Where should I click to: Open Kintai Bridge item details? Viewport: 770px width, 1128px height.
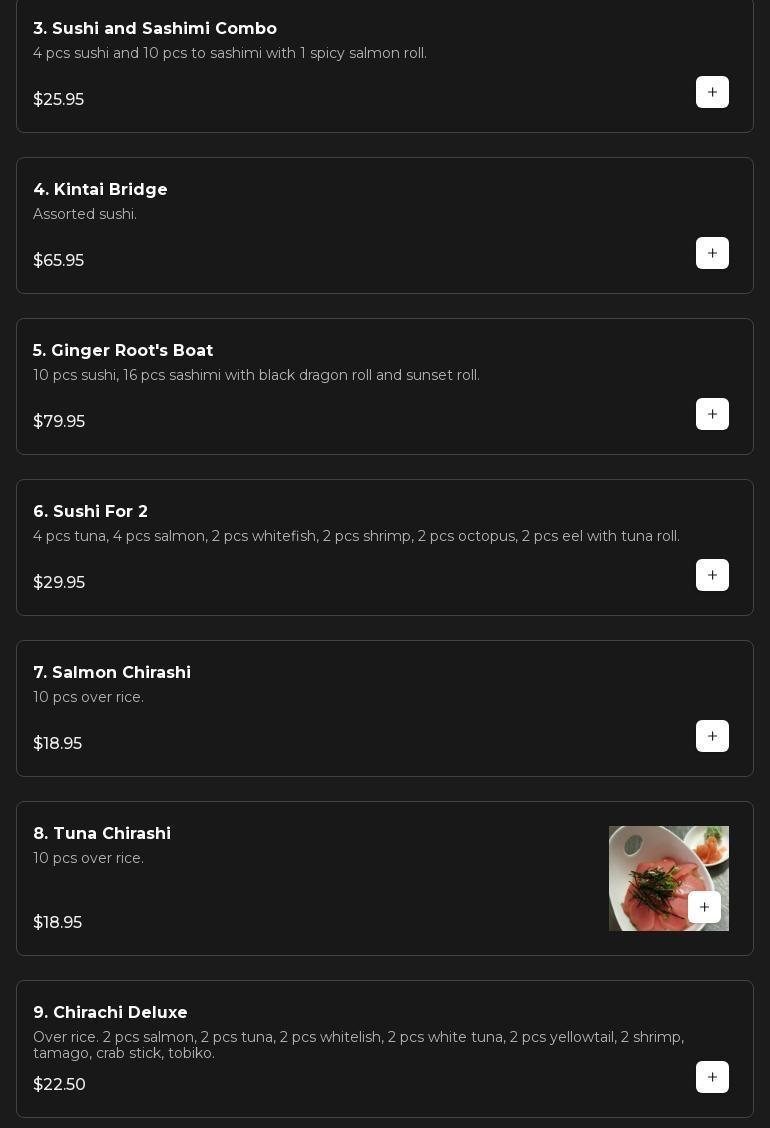pyautogui.click(x=385, y=225)
